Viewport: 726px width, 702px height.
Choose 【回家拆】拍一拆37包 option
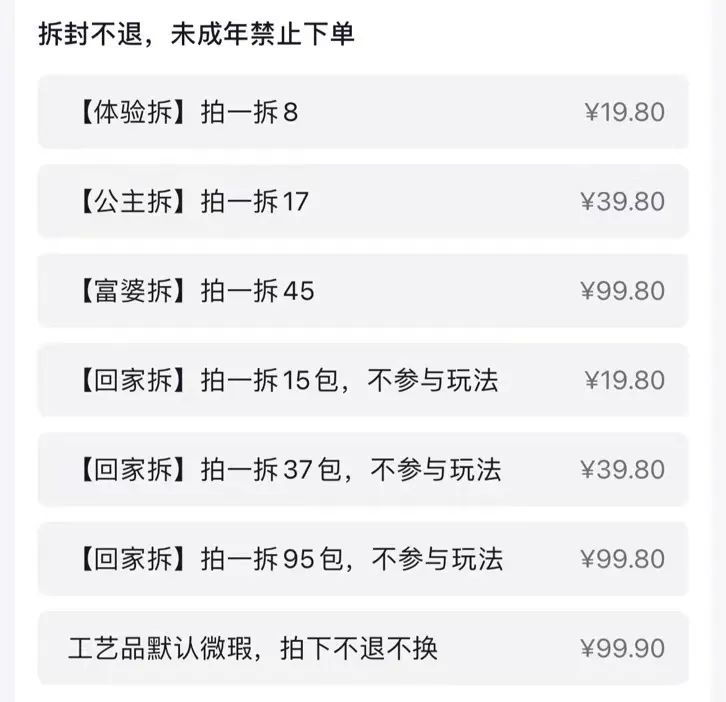coord(362,469)
